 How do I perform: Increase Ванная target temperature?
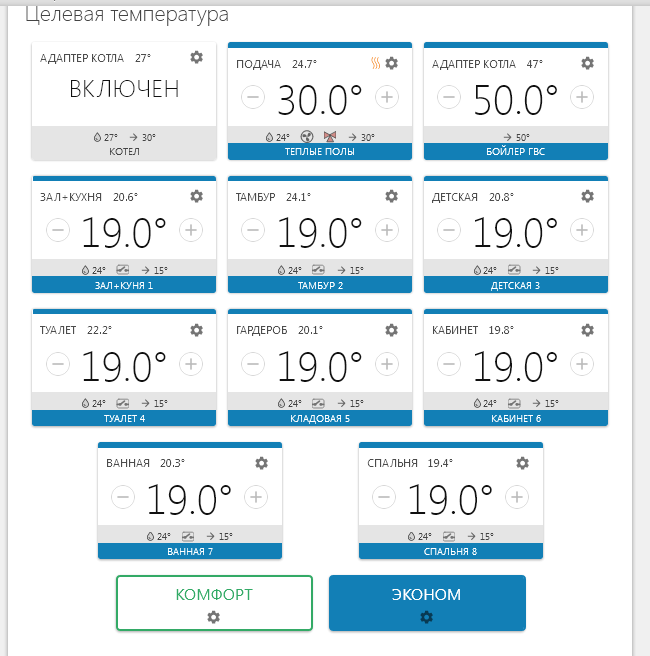pyautogui.click(x=256, y=496)
